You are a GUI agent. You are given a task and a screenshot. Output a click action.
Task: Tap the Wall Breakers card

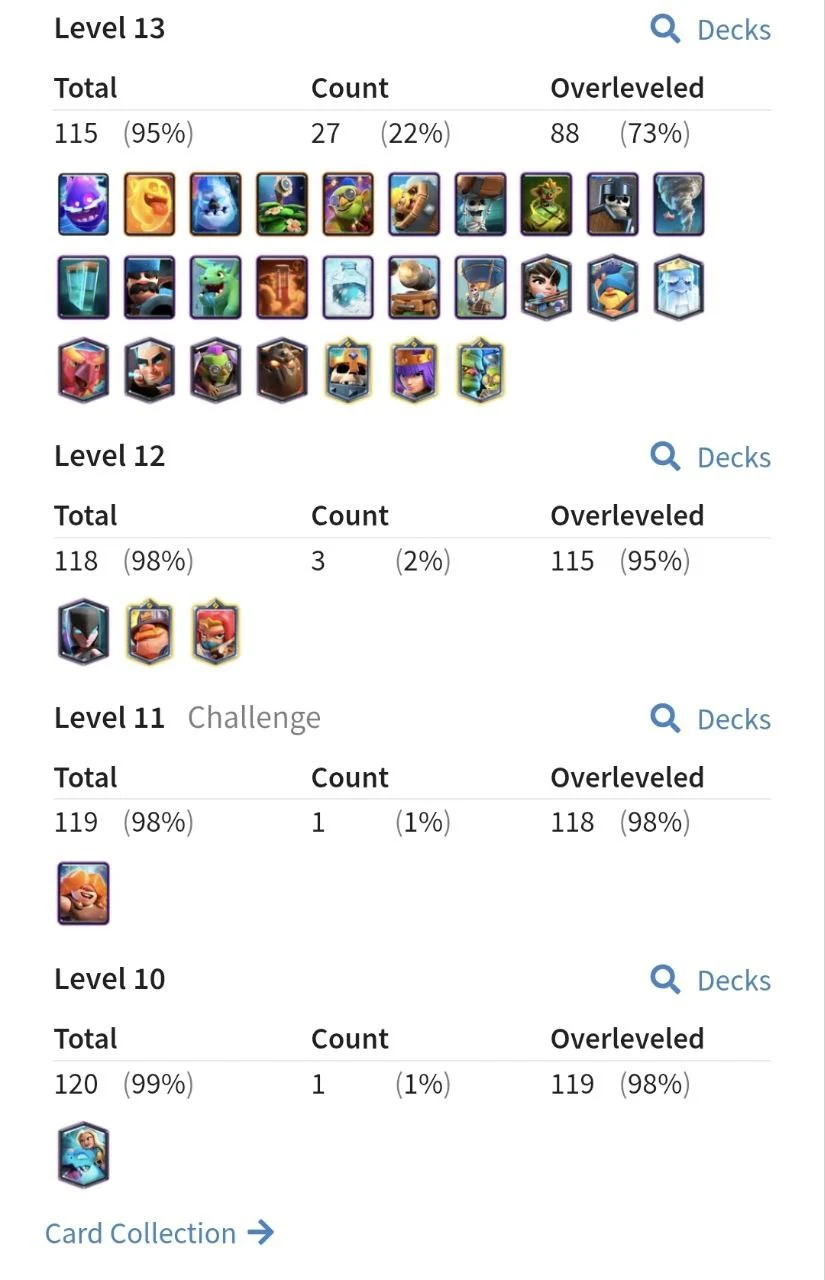[x=481, y=204]
